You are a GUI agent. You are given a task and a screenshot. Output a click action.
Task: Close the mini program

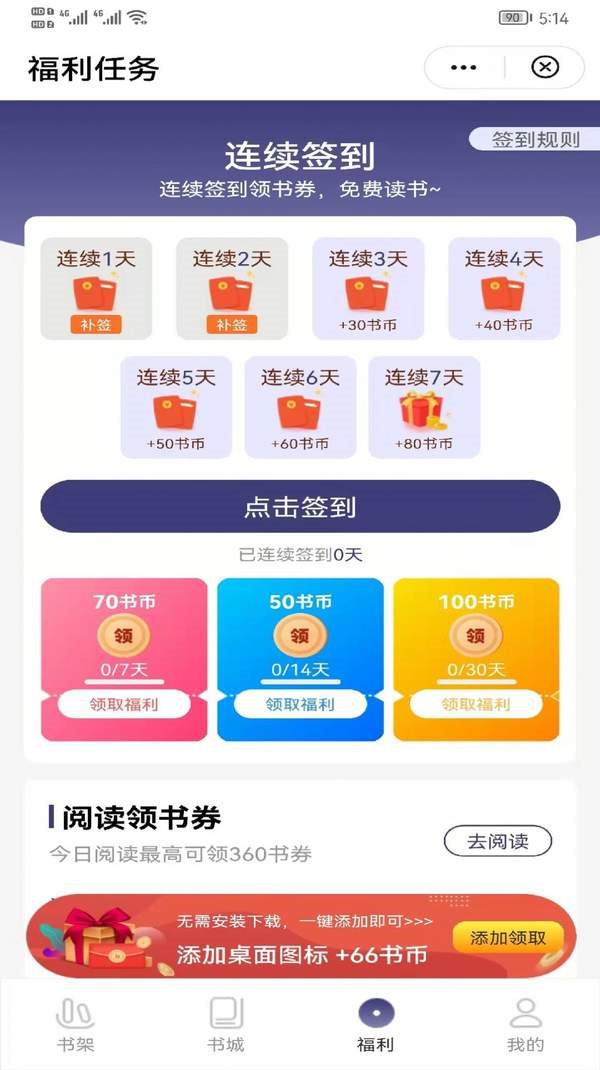(x=544, y=67)
